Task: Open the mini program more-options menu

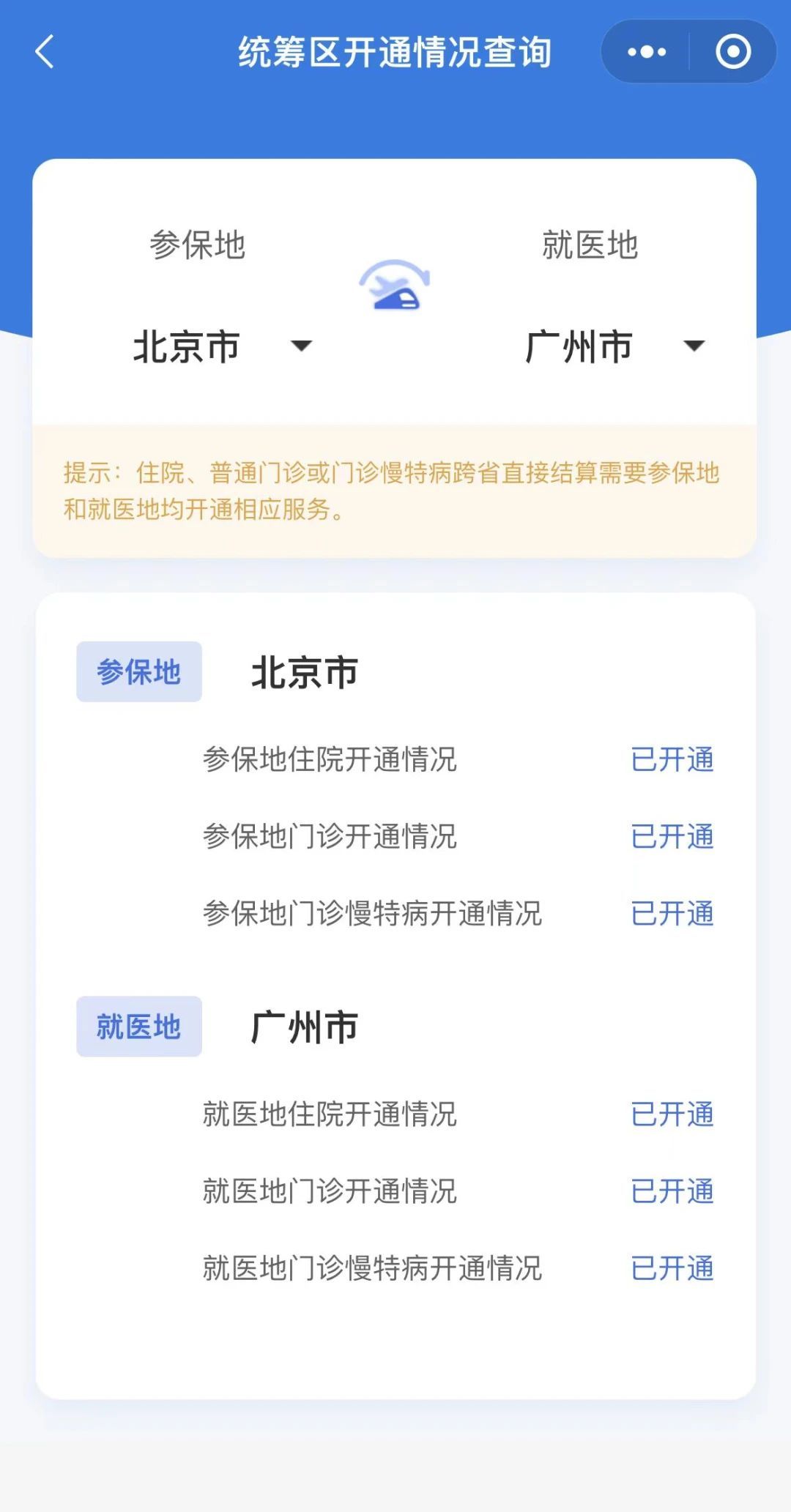Action: pos(647,52)
